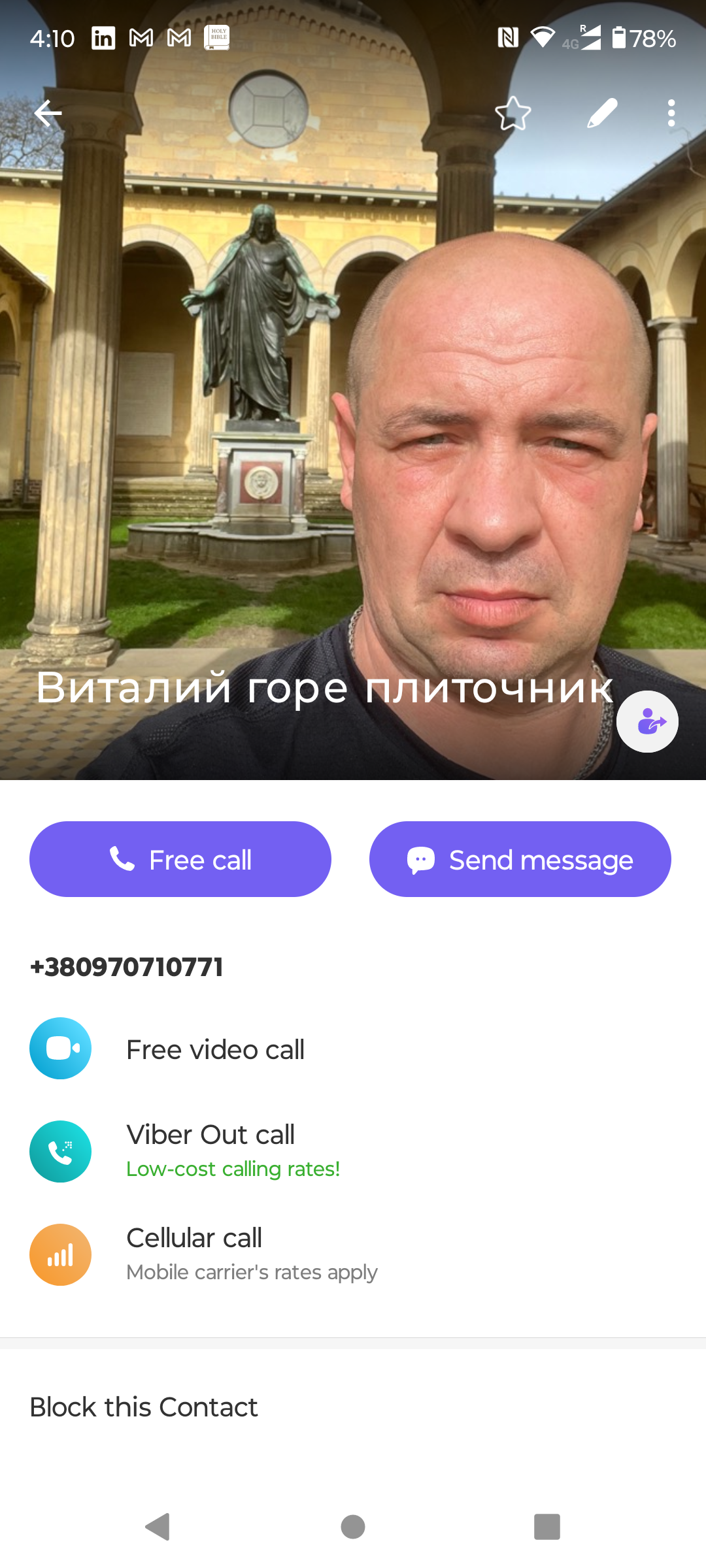Go back using the top-left arrow
Image resolution: width=706 pixels, height=1568 pixels.
[48, 113]
